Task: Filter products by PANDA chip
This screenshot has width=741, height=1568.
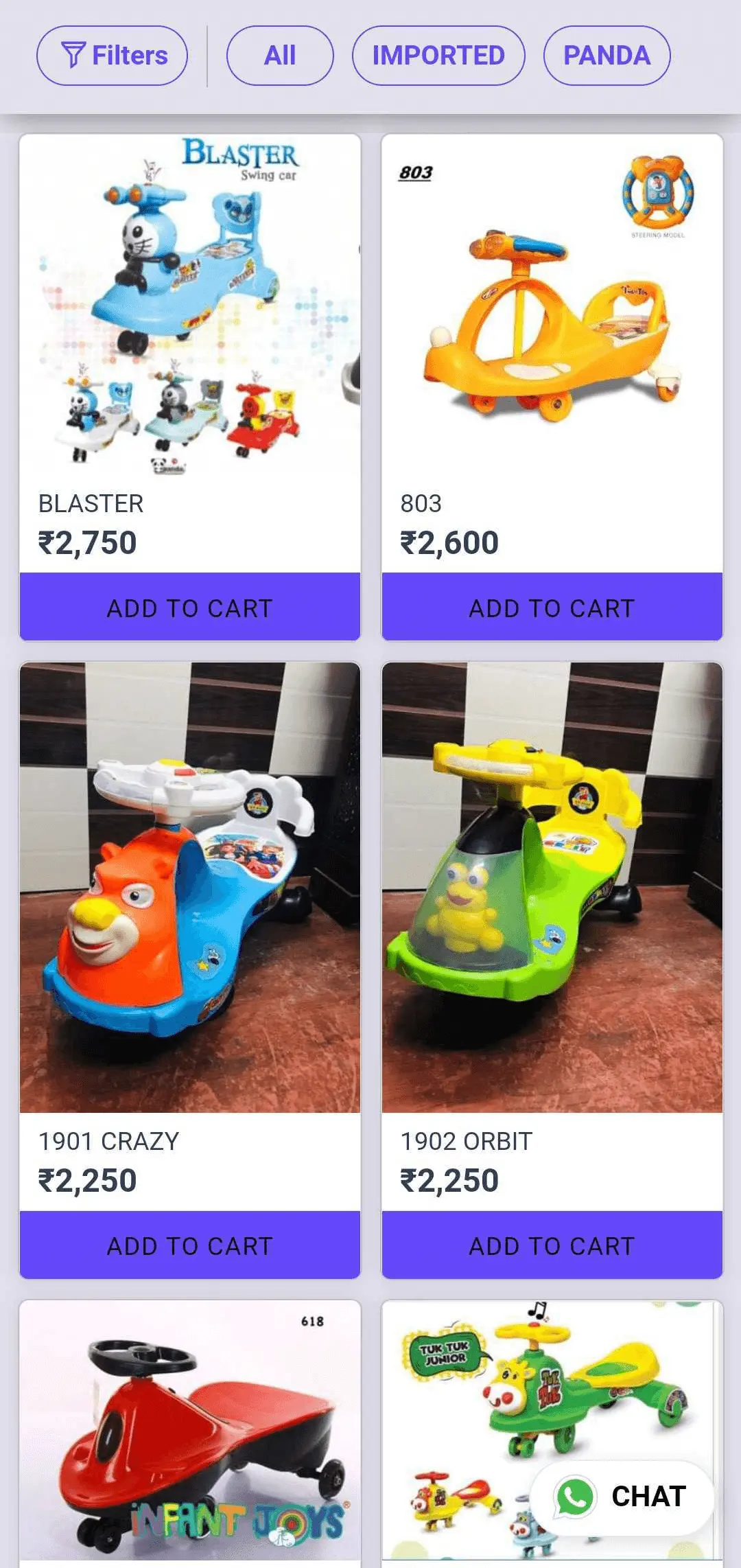Action: tap(607, 56)
